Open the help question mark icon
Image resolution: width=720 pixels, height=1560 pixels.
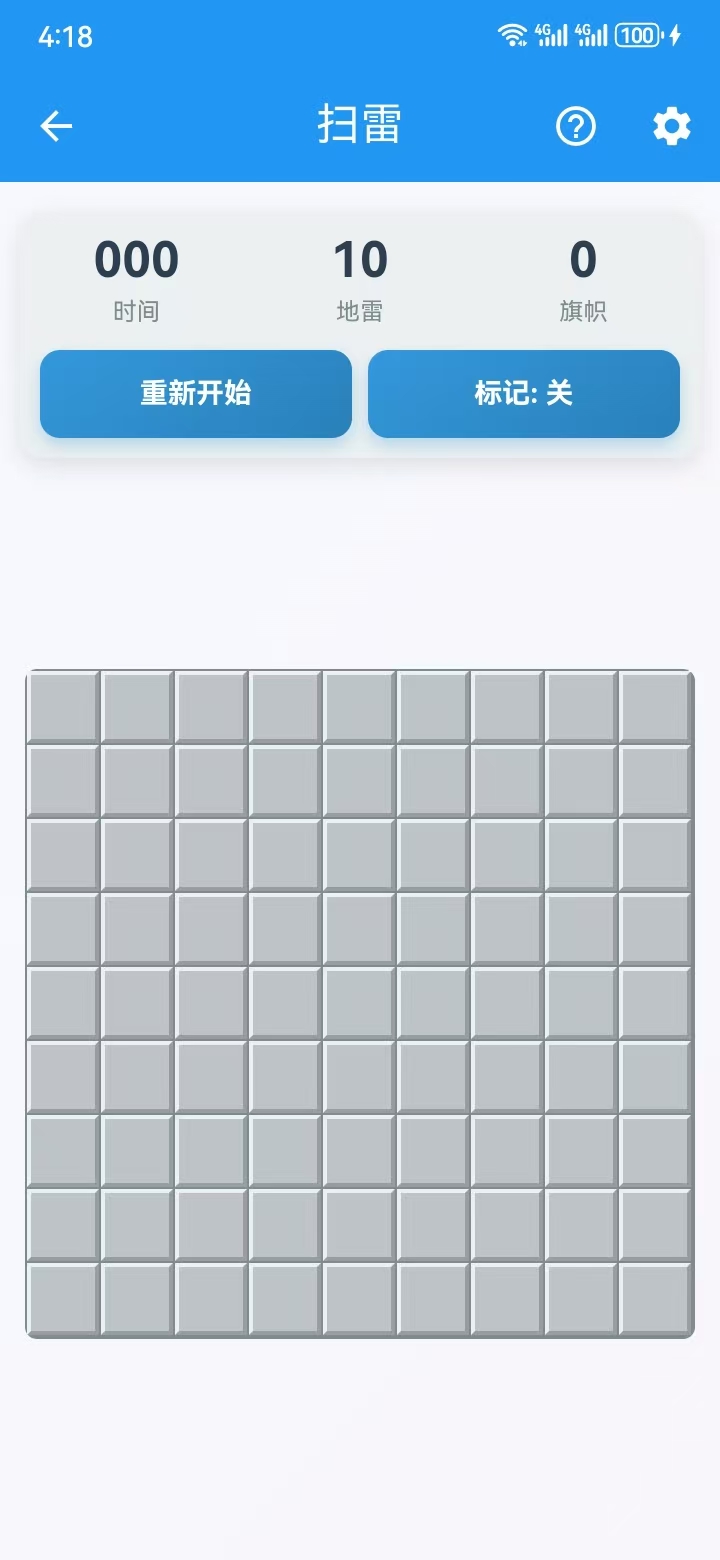pyautogui.click(x=576, y=126)
